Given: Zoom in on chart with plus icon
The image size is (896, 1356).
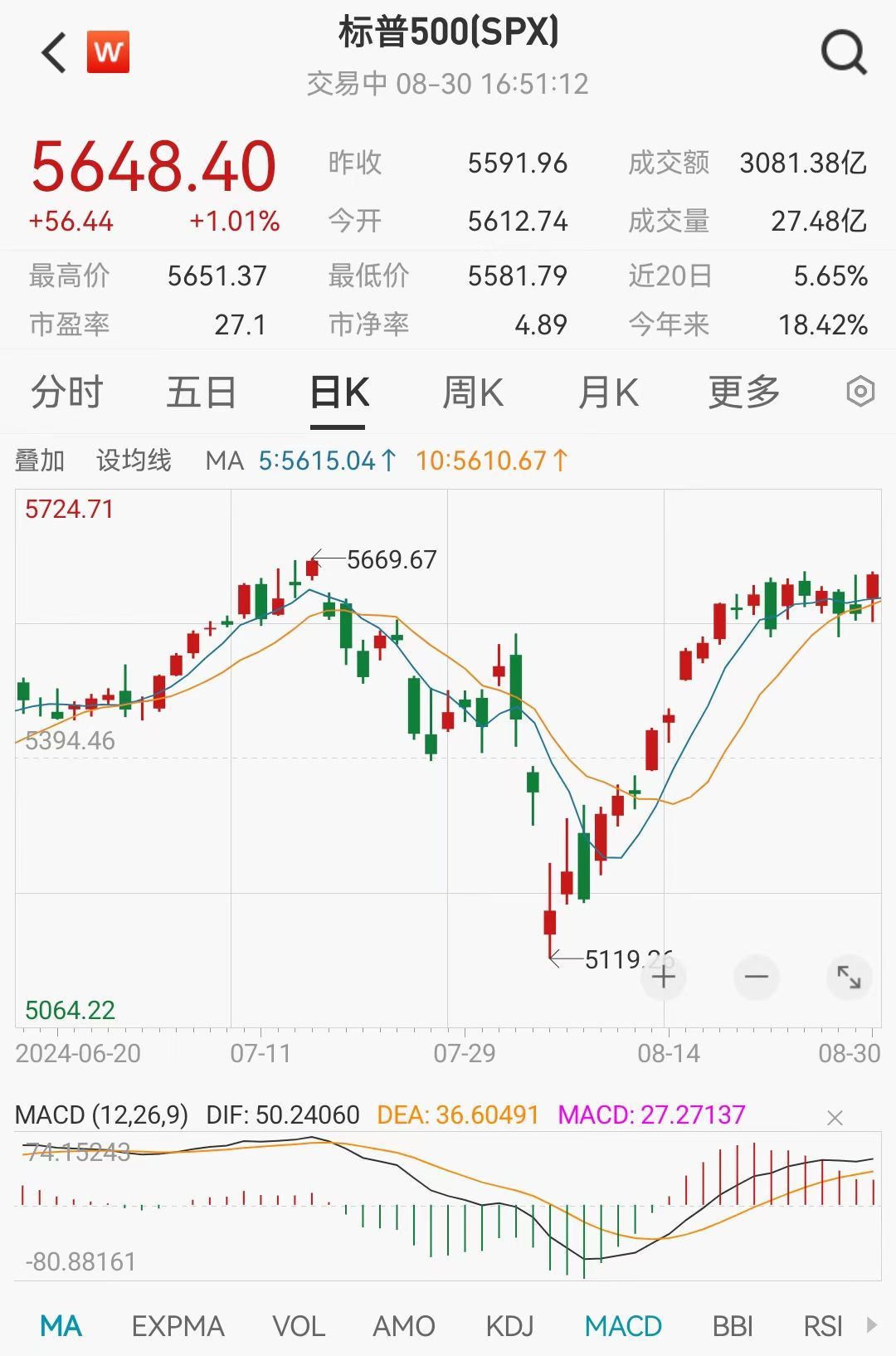Looking at the screenshot, I should [x=664, y=978].
